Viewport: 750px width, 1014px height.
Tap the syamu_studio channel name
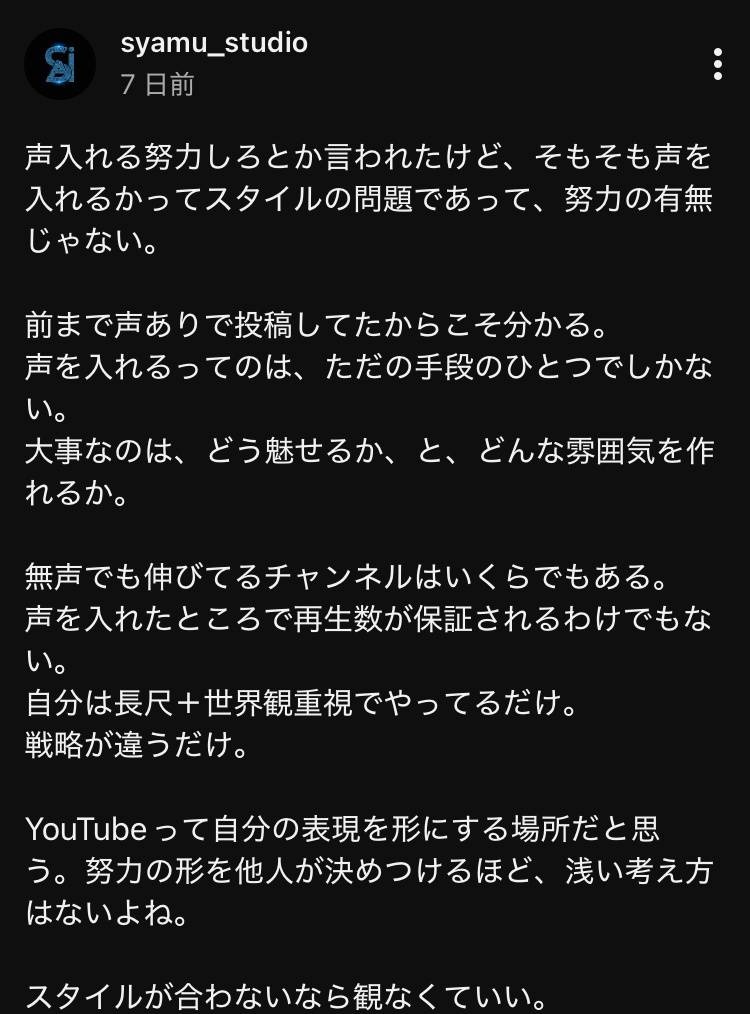[x=213, y=43]
